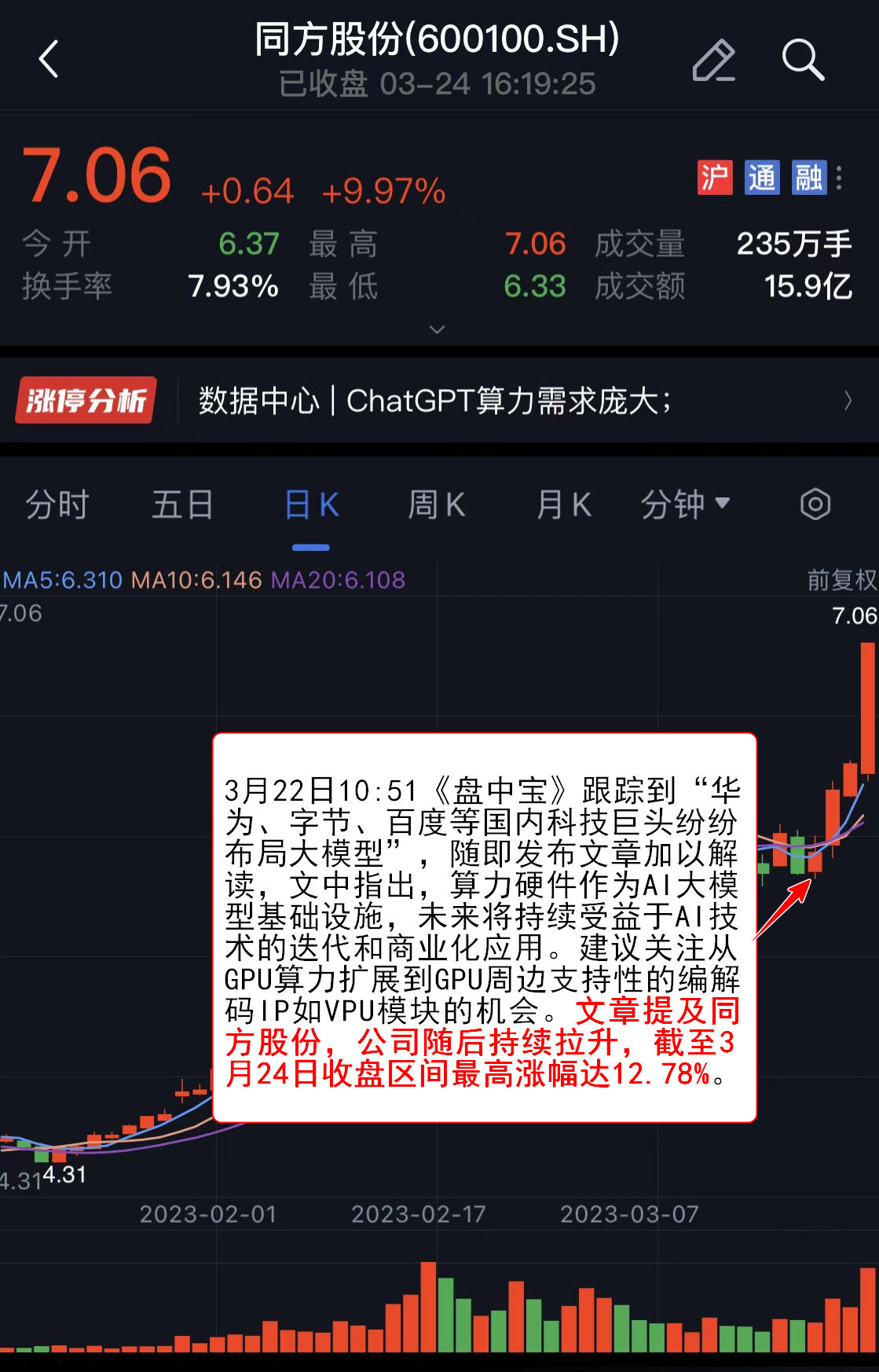
Task: Expand the quote details chevron
Action: click(438, 329)
